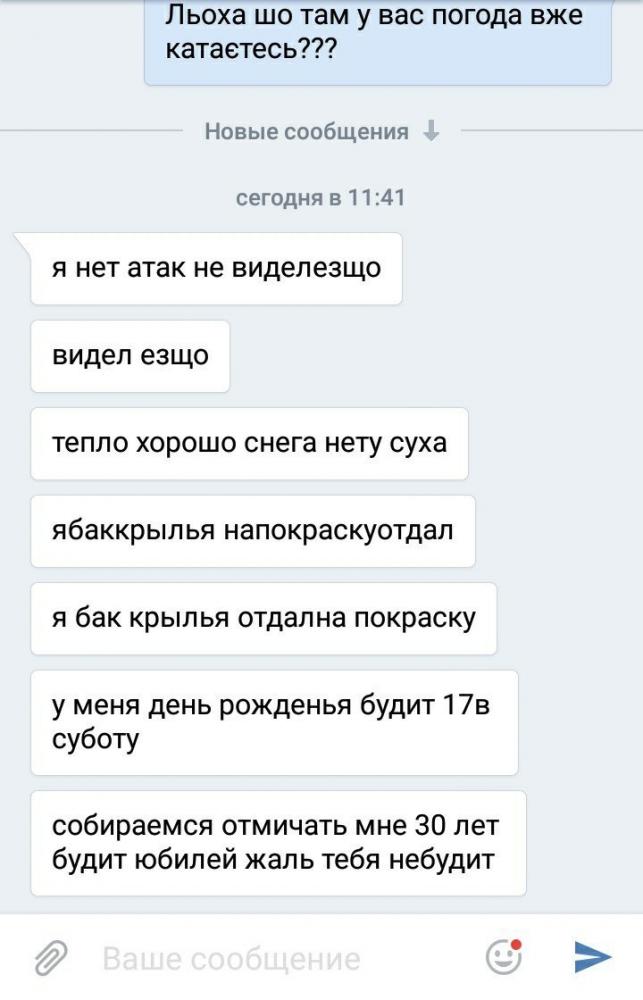Focus the 'Ваше сообщение' message field
The height and width of the screenshot is (1000, 643).
pyautogui.click(x=260, y=958)
